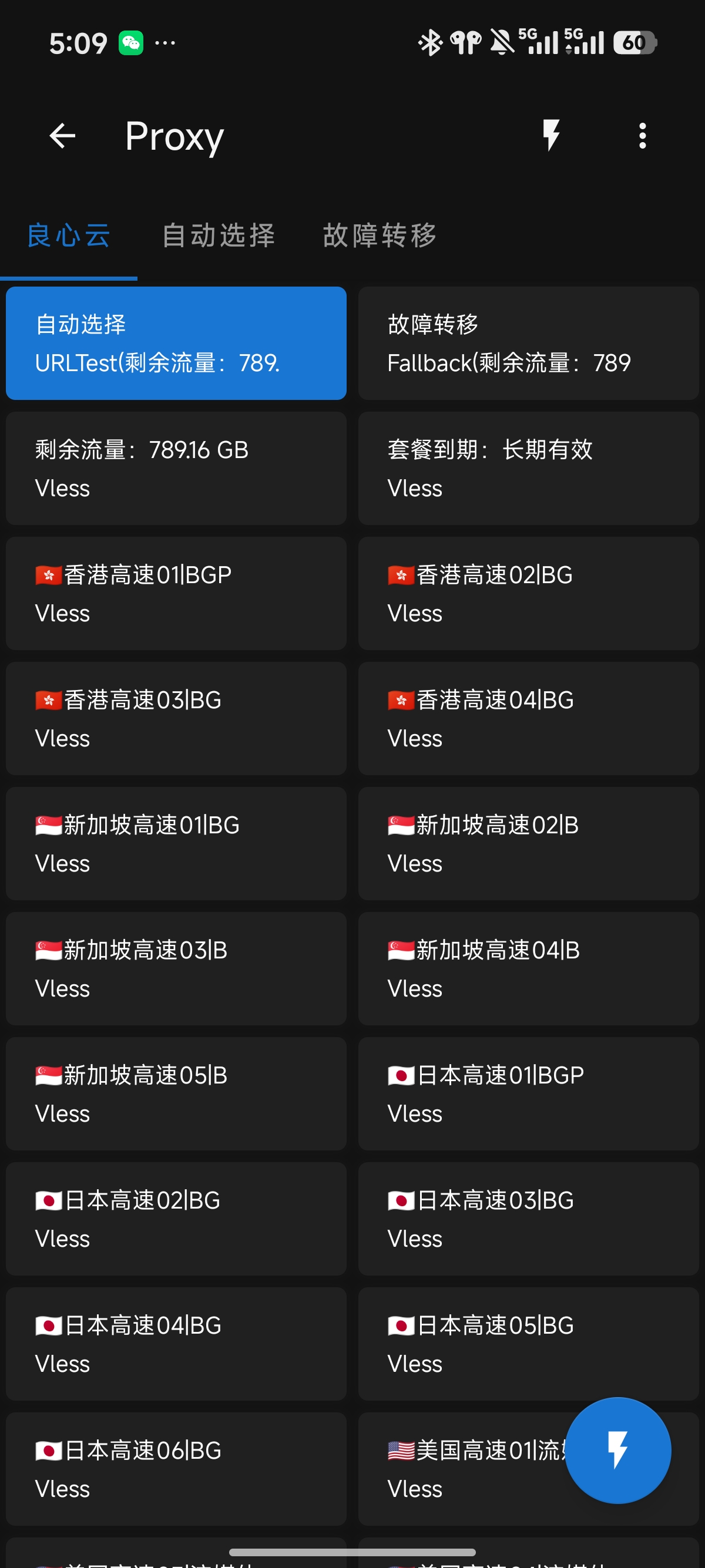Switch to the 故障转移 tab
Image resolution: width=705 pixels, height=1568 pixels.
coord(380,235)
